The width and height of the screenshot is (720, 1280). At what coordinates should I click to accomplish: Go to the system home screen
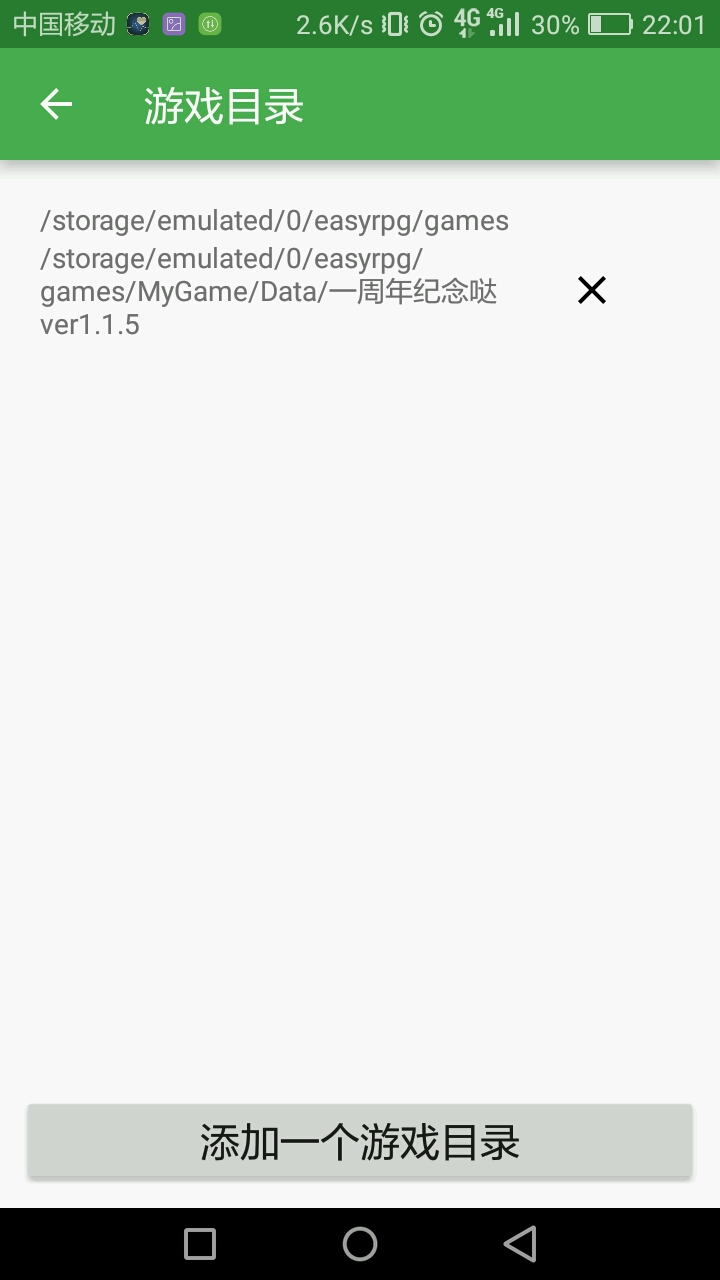point(360,1244)
